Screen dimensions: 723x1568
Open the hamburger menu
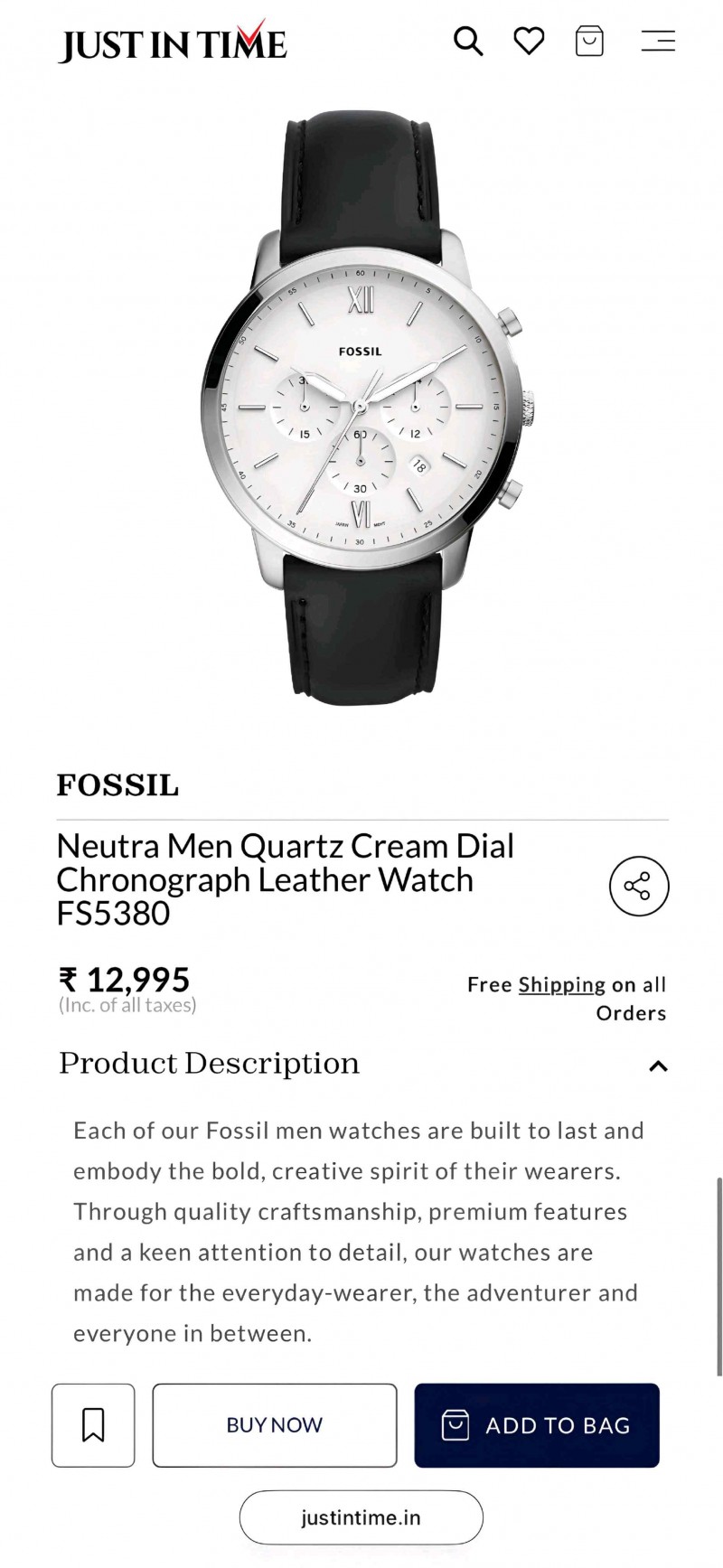658,42
